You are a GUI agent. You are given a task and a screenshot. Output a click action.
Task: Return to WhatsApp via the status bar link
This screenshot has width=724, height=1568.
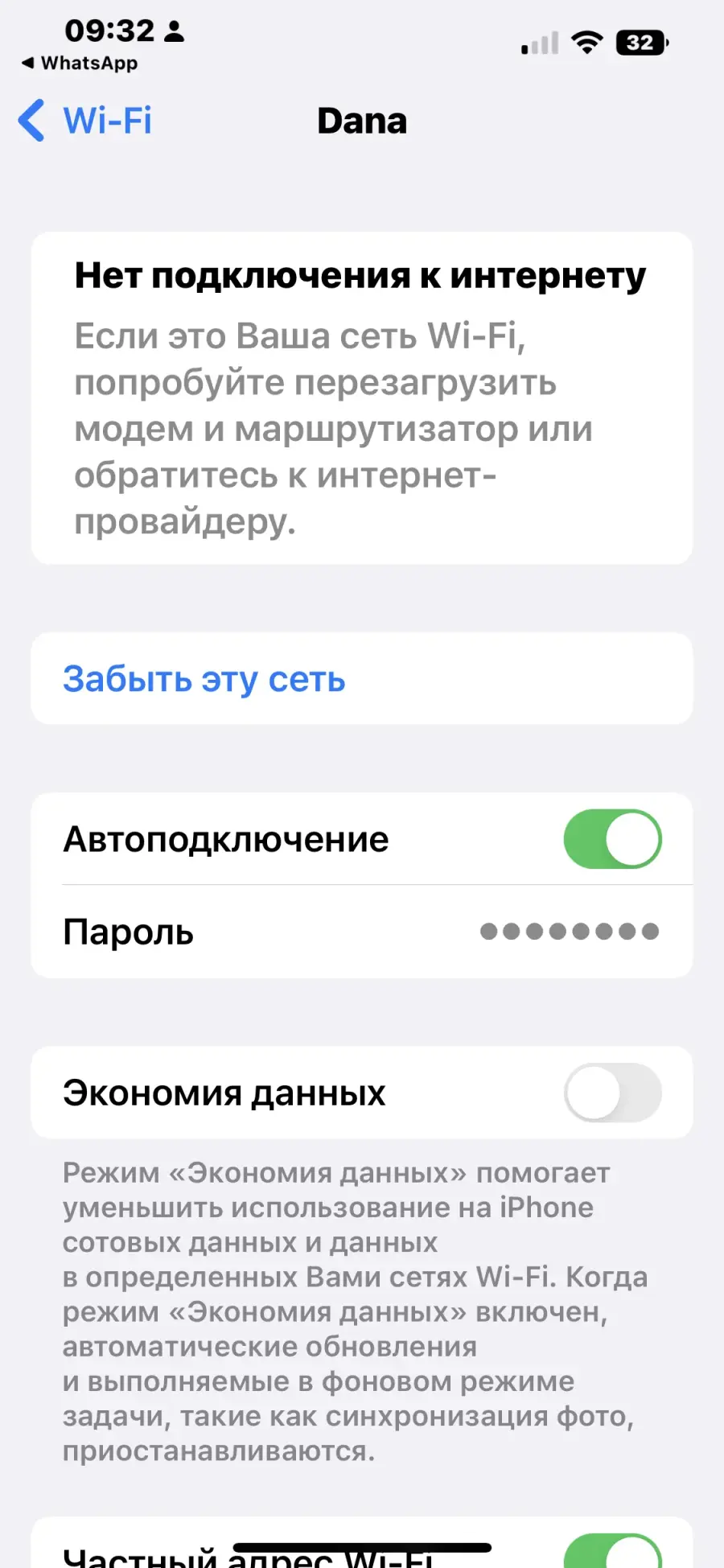tap(80, 63)
